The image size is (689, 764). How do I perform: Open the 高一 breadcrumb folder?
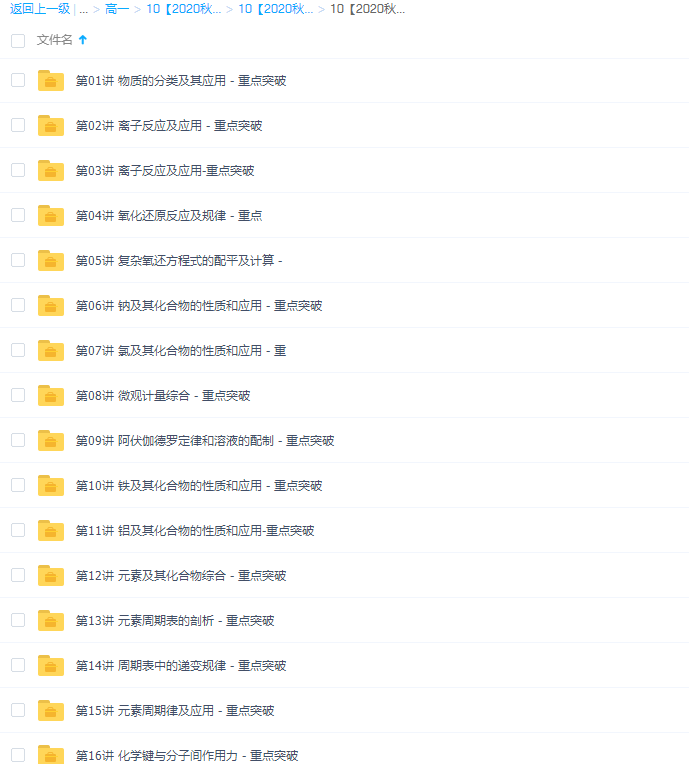click(117, 9)
